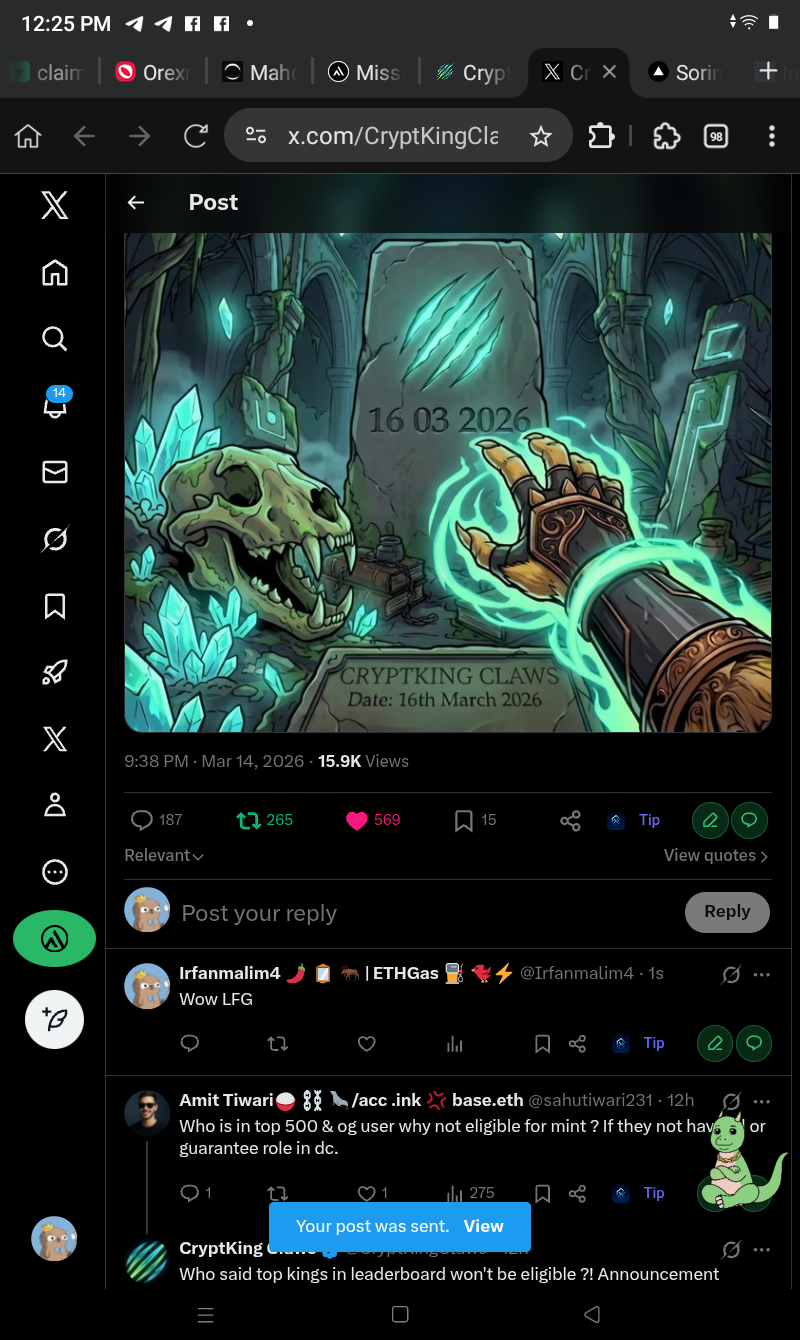Compose a new post with feather button
Image resolution: width=800 pixels, height=1340 pixels.
[x=54, y=1019]
